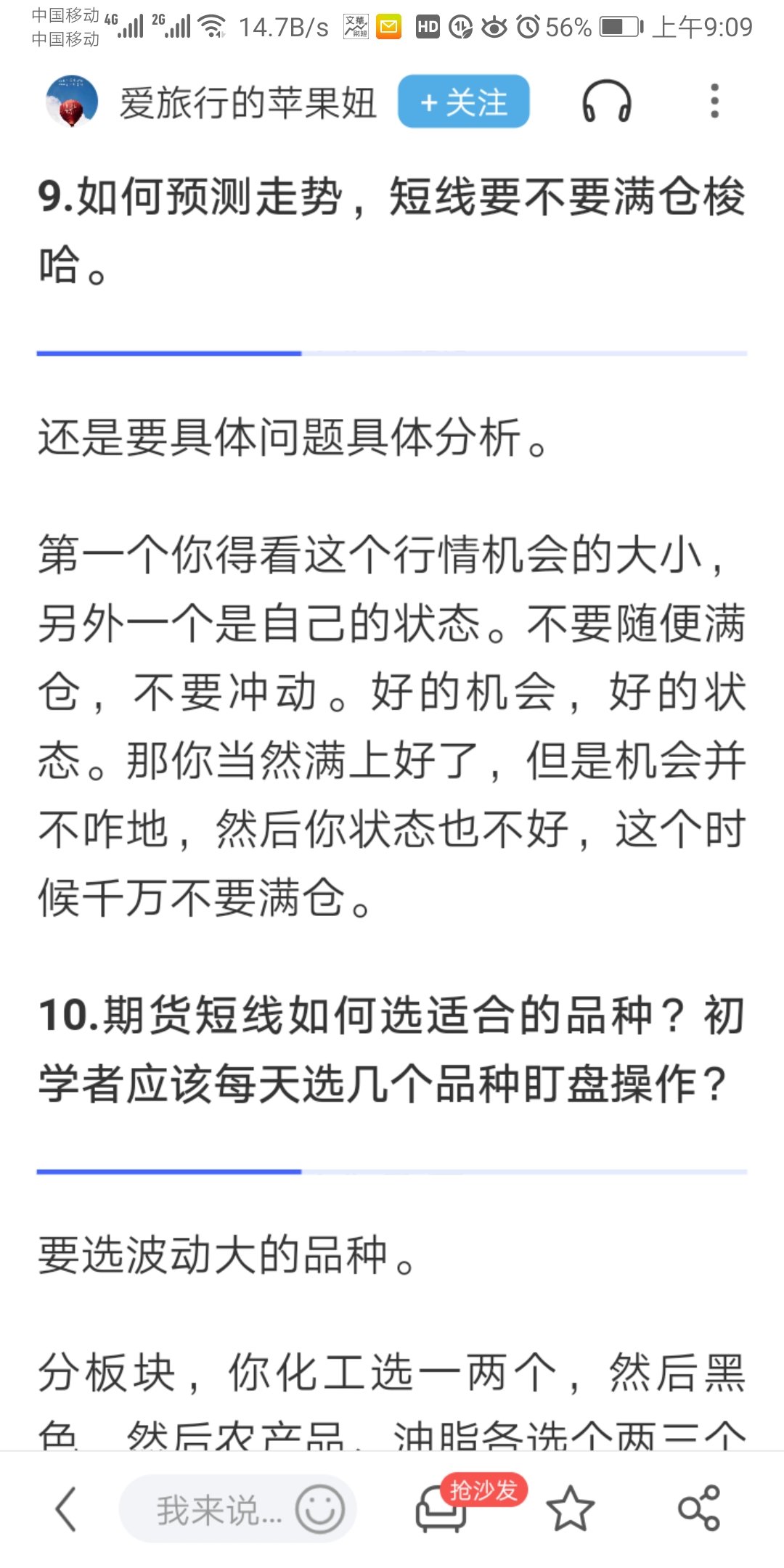
Task: Open the author avatar profile
Action: (71, 102)
